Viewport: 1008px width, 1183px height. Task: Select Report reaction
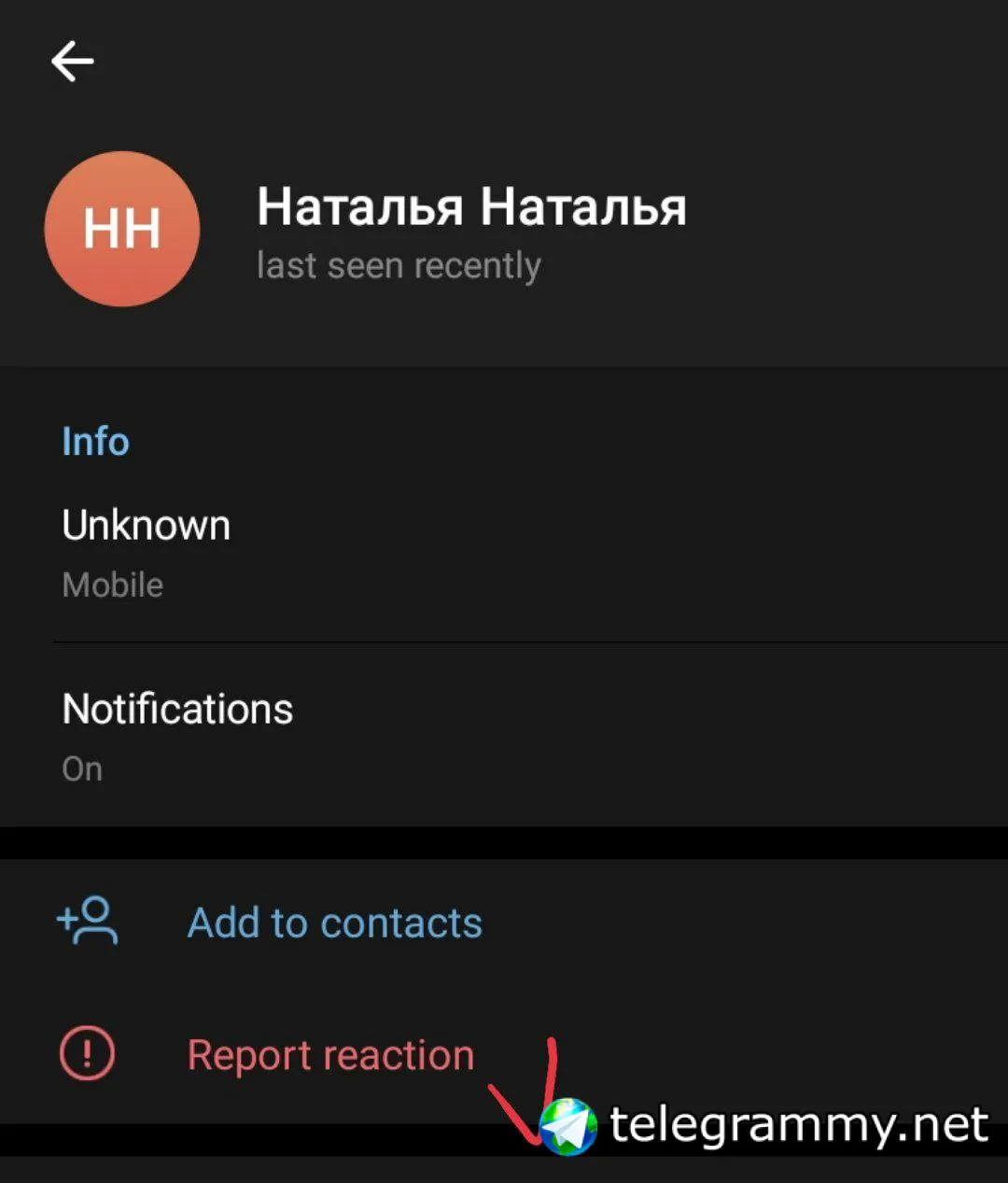point(330,1055)
